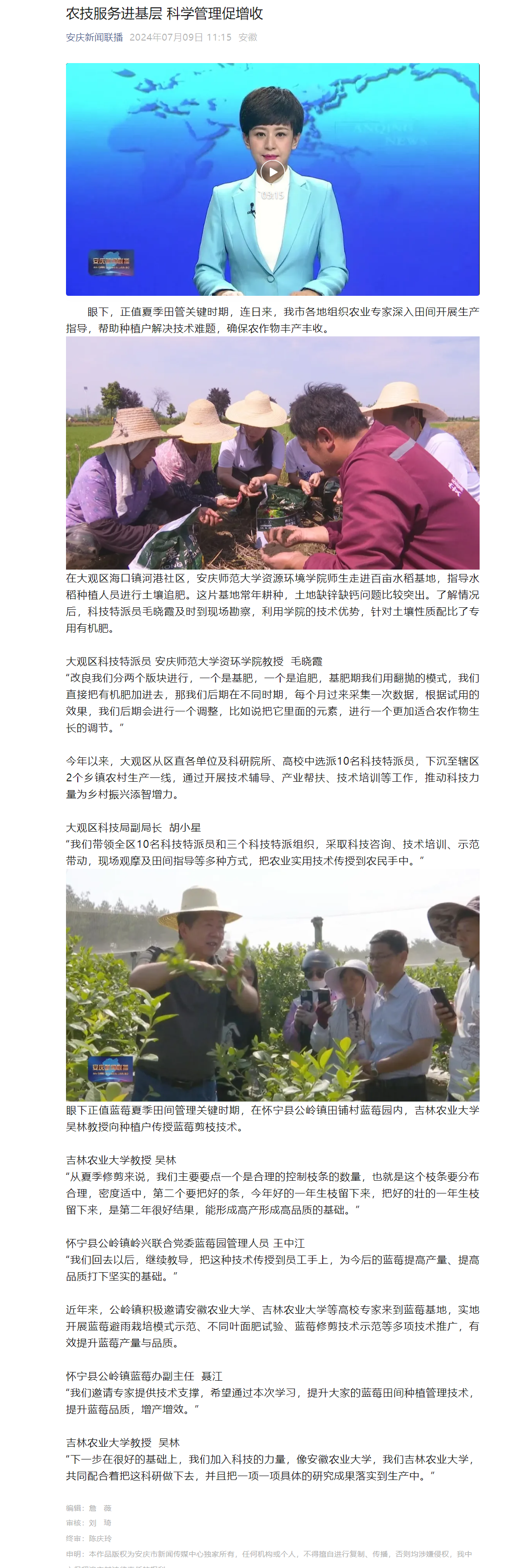Open the rice field soil photo
The height and width of the screenshot is (1568, 529).
coord(272,453)
